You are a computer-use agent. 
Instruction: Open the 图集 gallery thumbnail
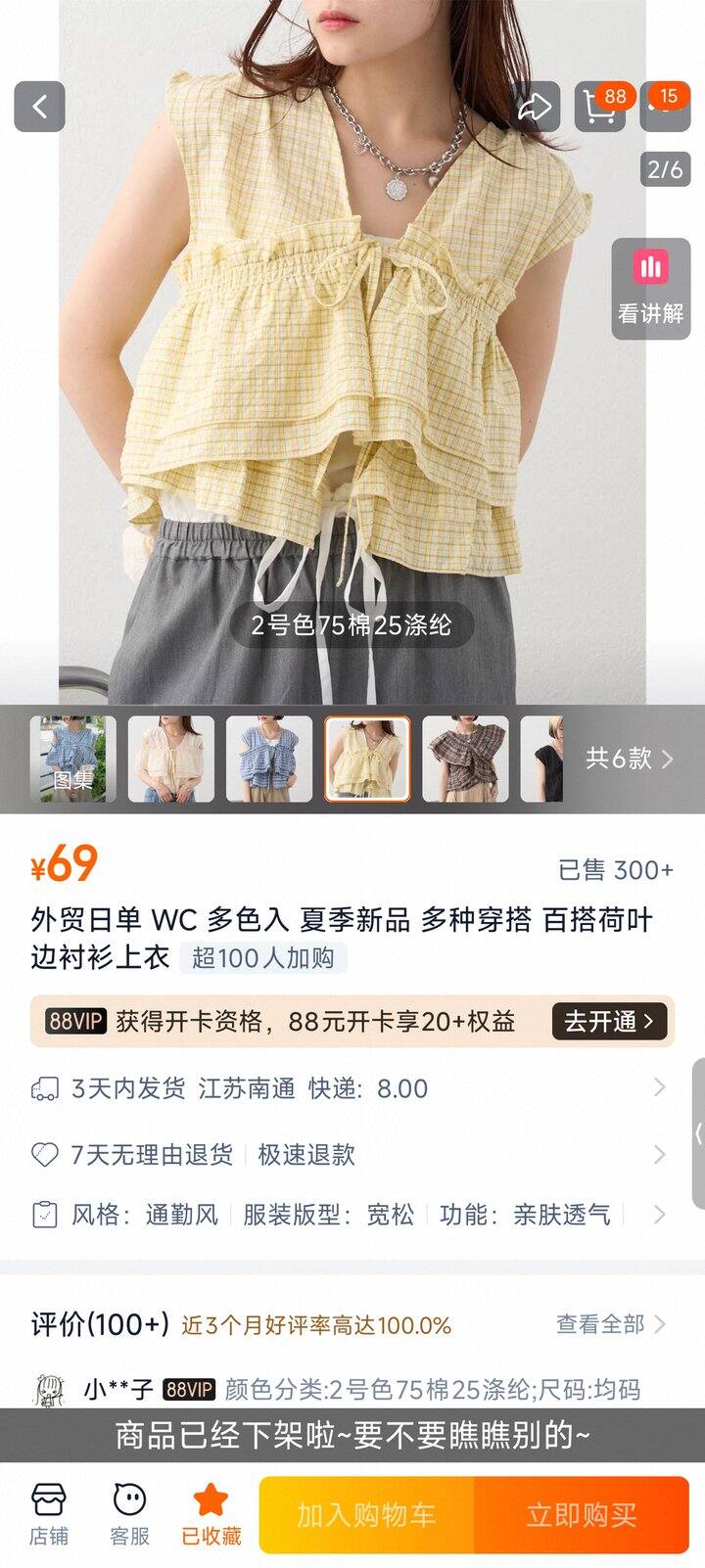coord(73,759)
